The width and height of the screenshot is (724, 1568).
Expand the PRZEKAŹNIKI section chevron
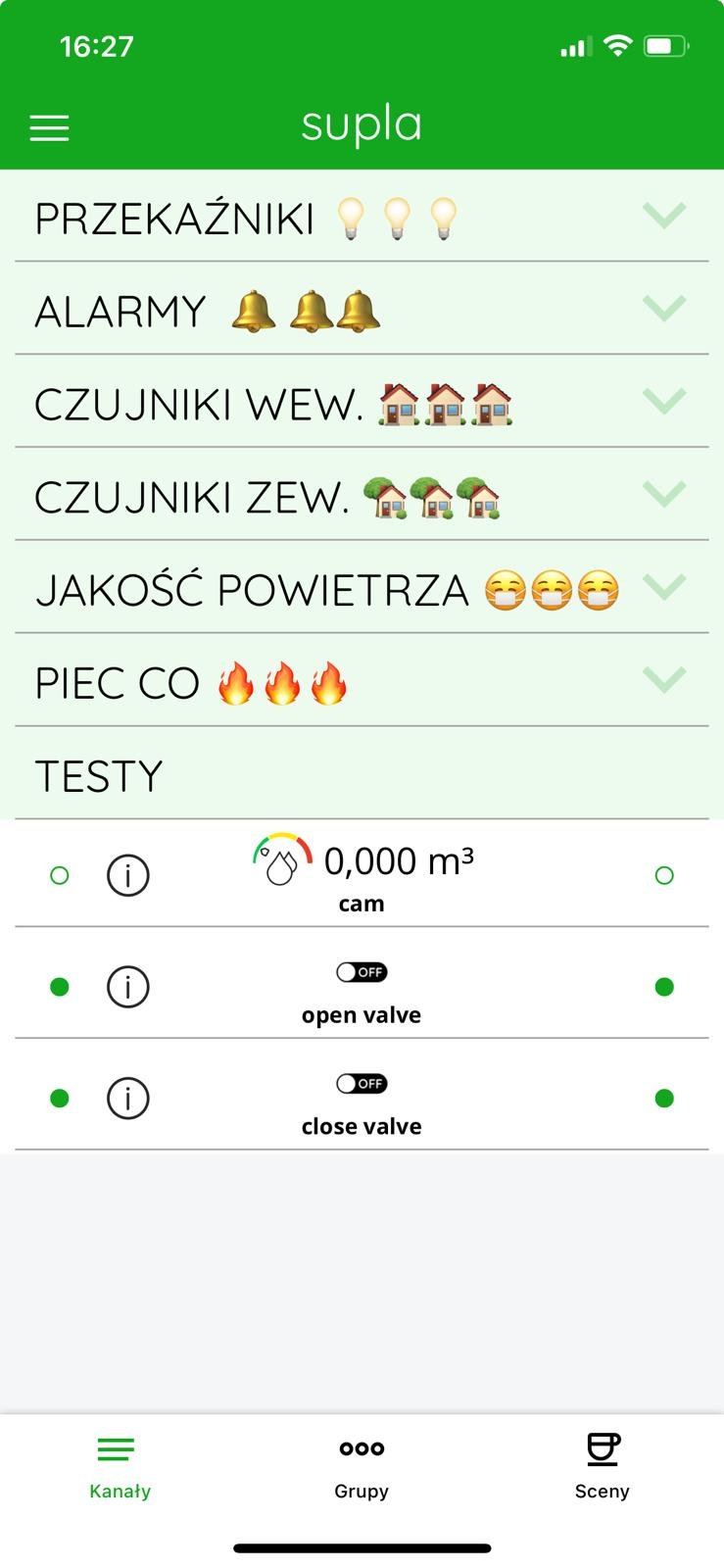click(664, 215)
